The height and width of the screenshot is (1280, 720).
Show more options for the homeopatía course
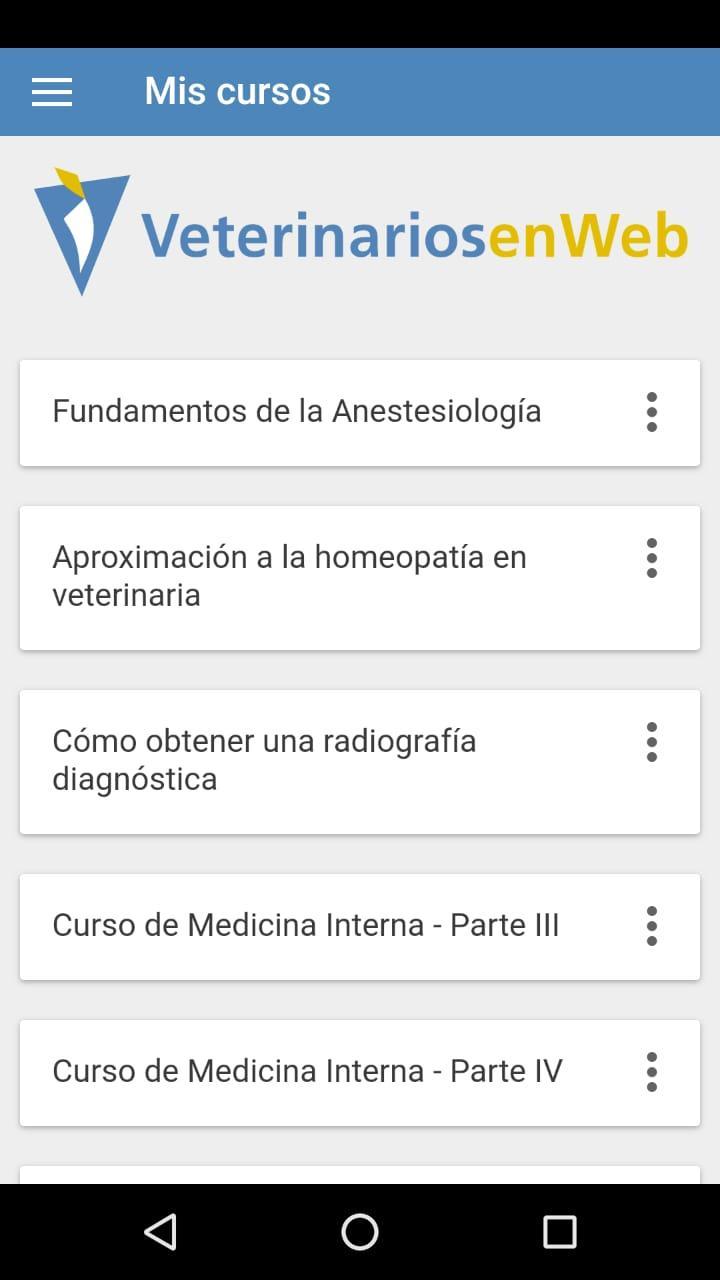pyautogui.click(x=652, y=558)
